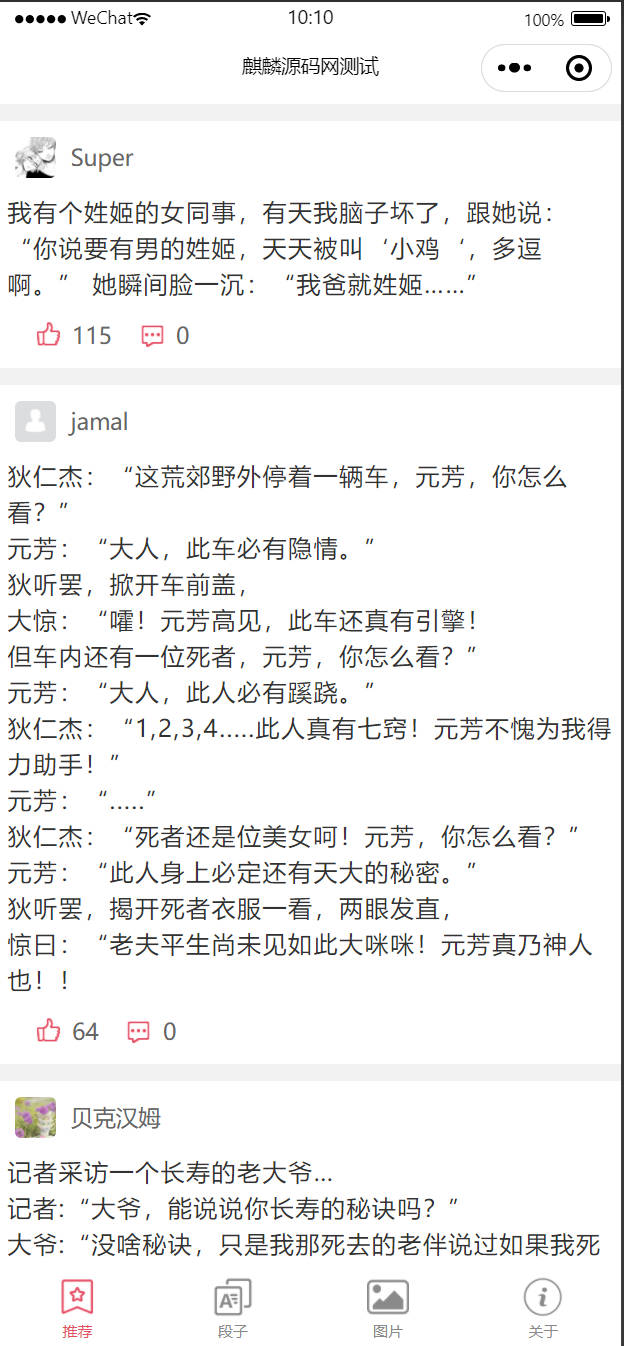Like jamal's joke post
This screenshot has height=1346, width=624.
pos(49,1031)
